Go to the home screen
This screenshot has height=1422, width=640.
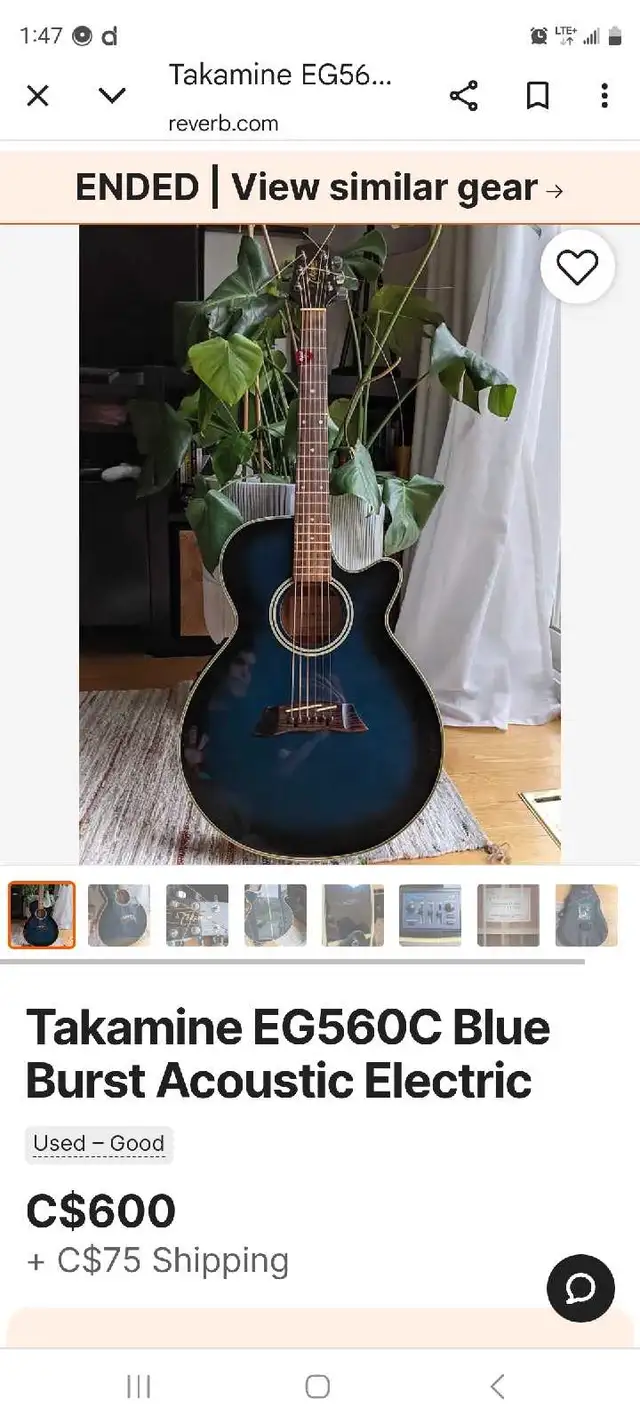tap(318, 1386)
